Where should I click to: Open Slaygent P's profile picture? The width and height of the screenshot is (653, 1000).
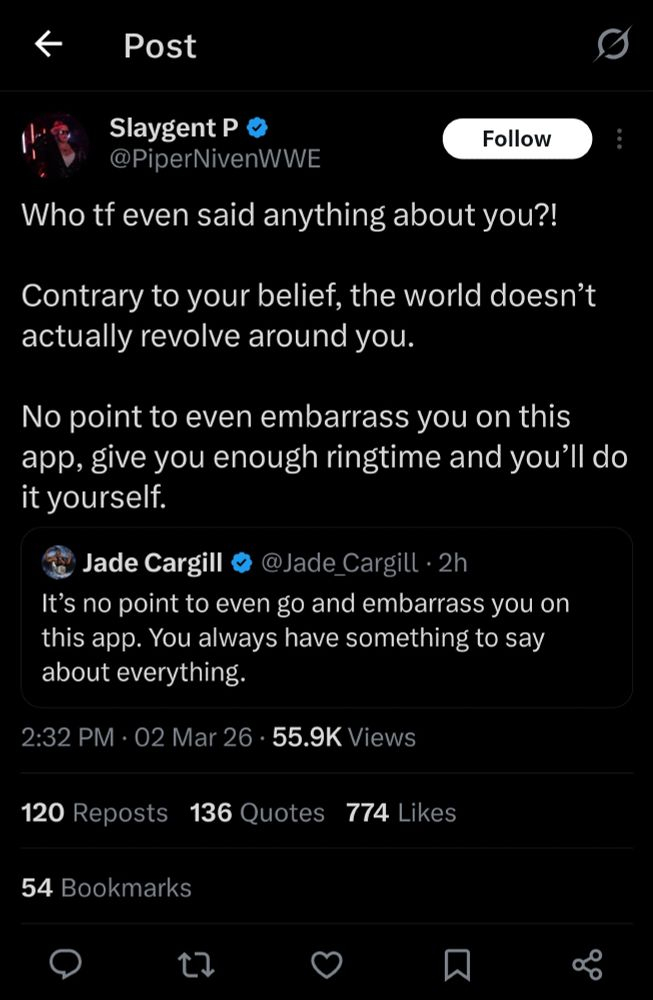pos(55,145)
